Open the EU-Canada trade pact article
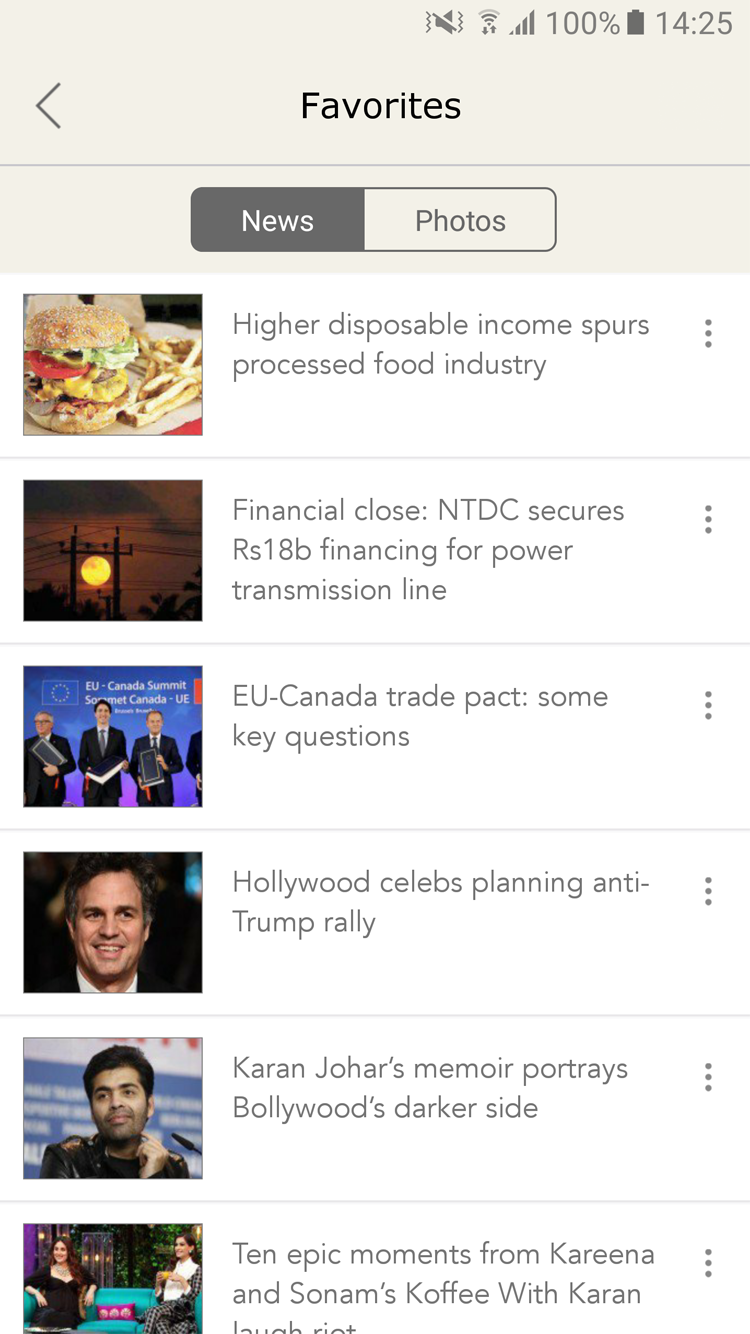Screen dimensions: 750x1334 click(x=420, y=716)
